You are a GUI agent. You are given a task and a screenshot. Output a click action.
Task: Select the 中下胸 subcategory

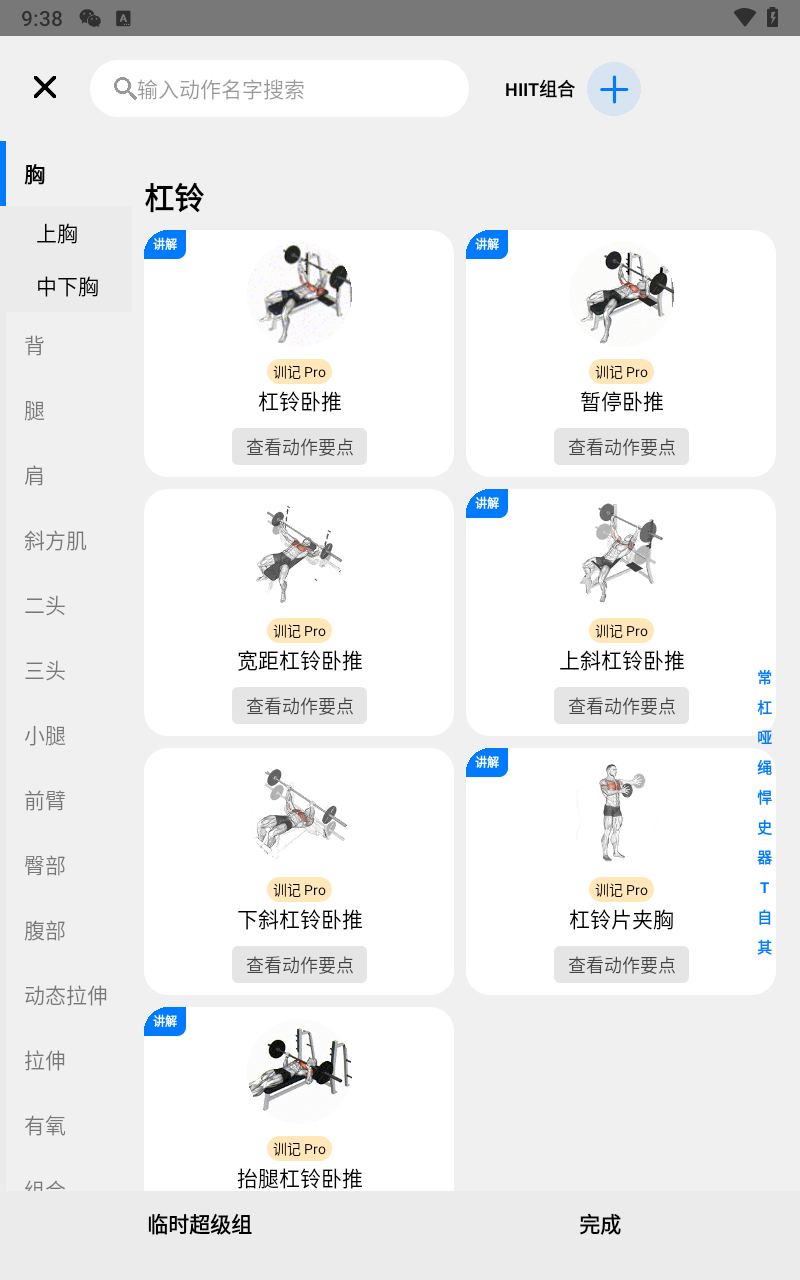[x=68, y=287]
